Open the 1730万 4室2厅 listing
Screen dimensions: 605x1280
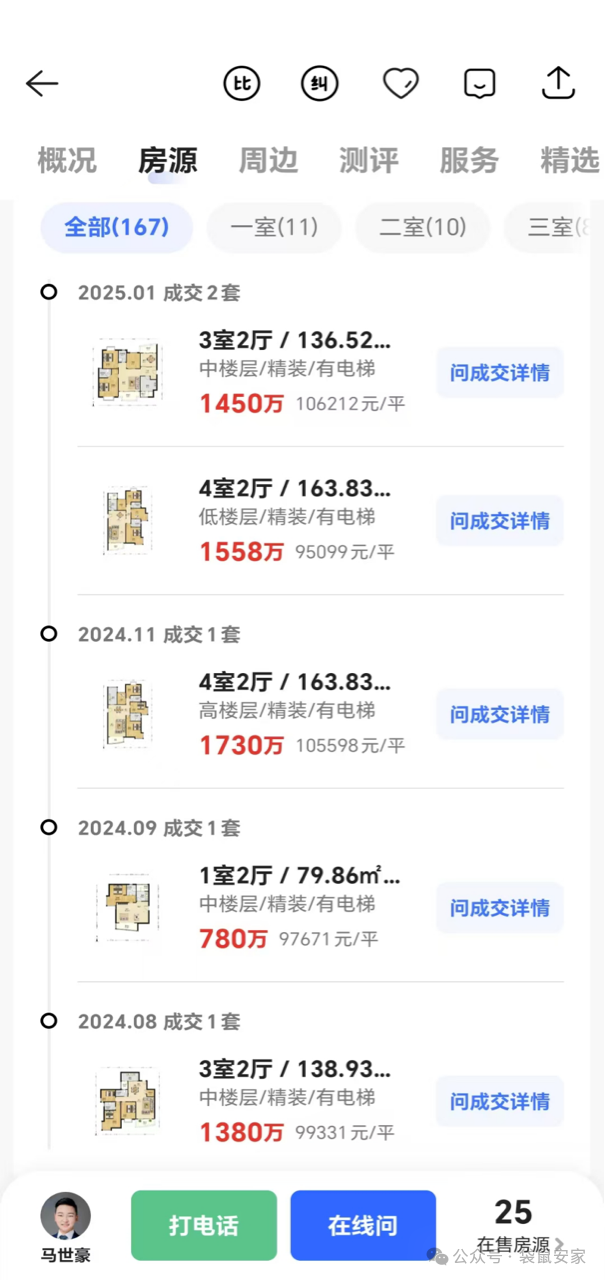295,714
